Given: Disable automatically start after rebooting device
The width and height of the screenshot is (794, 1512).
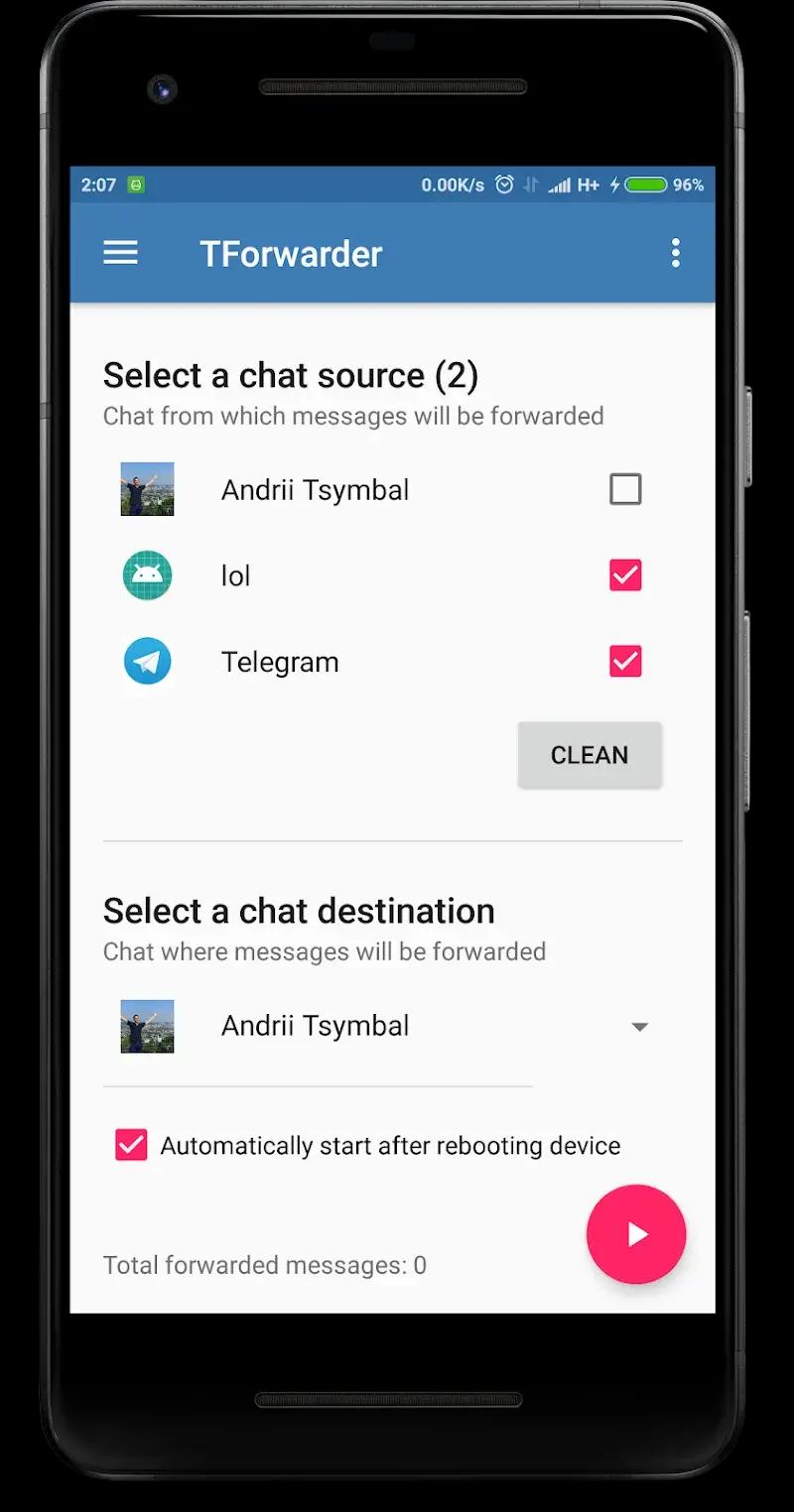Looking at the screenshot, I should [x=132, y=1145].
